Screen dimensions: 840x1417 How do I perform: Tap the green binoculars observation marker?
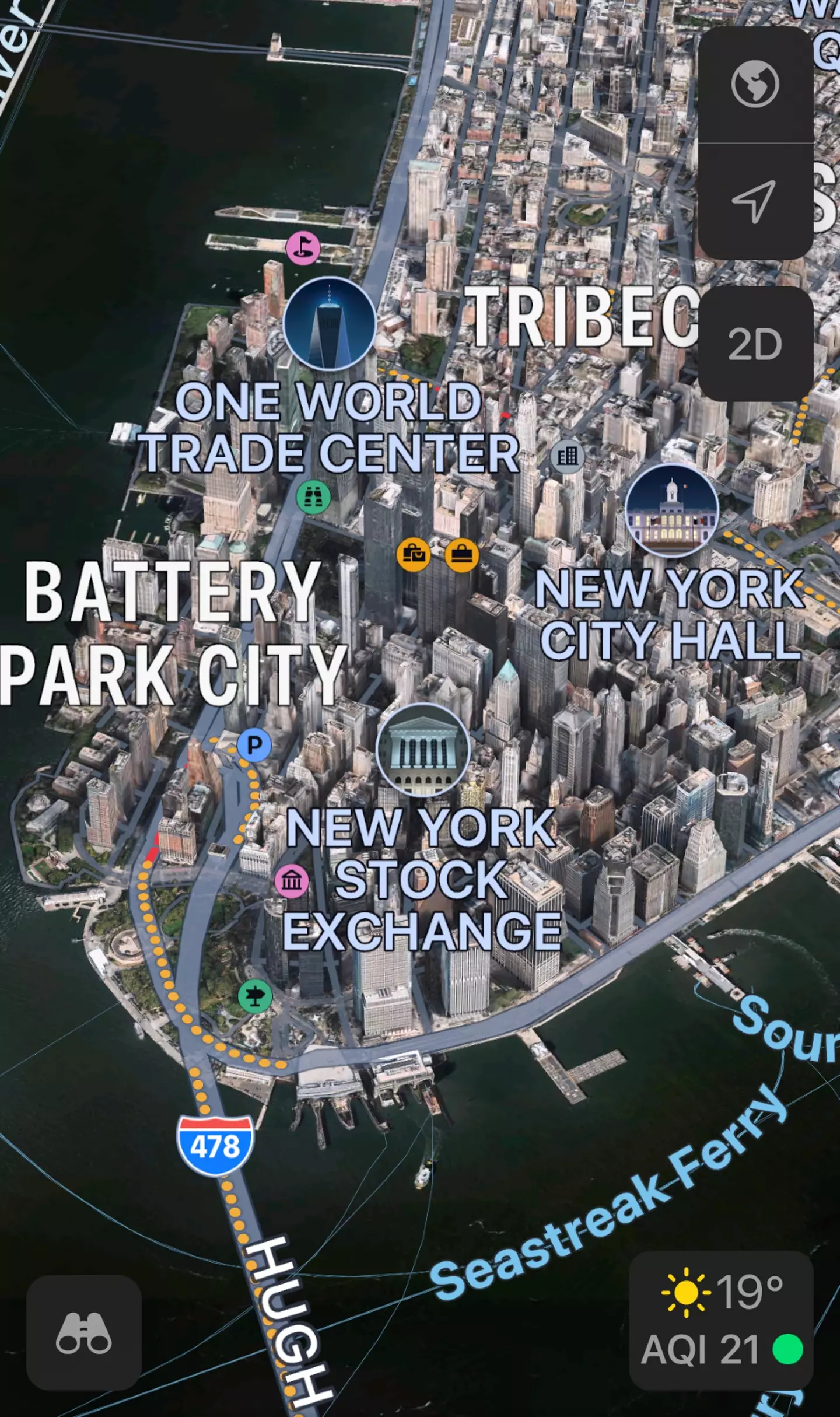313,498
